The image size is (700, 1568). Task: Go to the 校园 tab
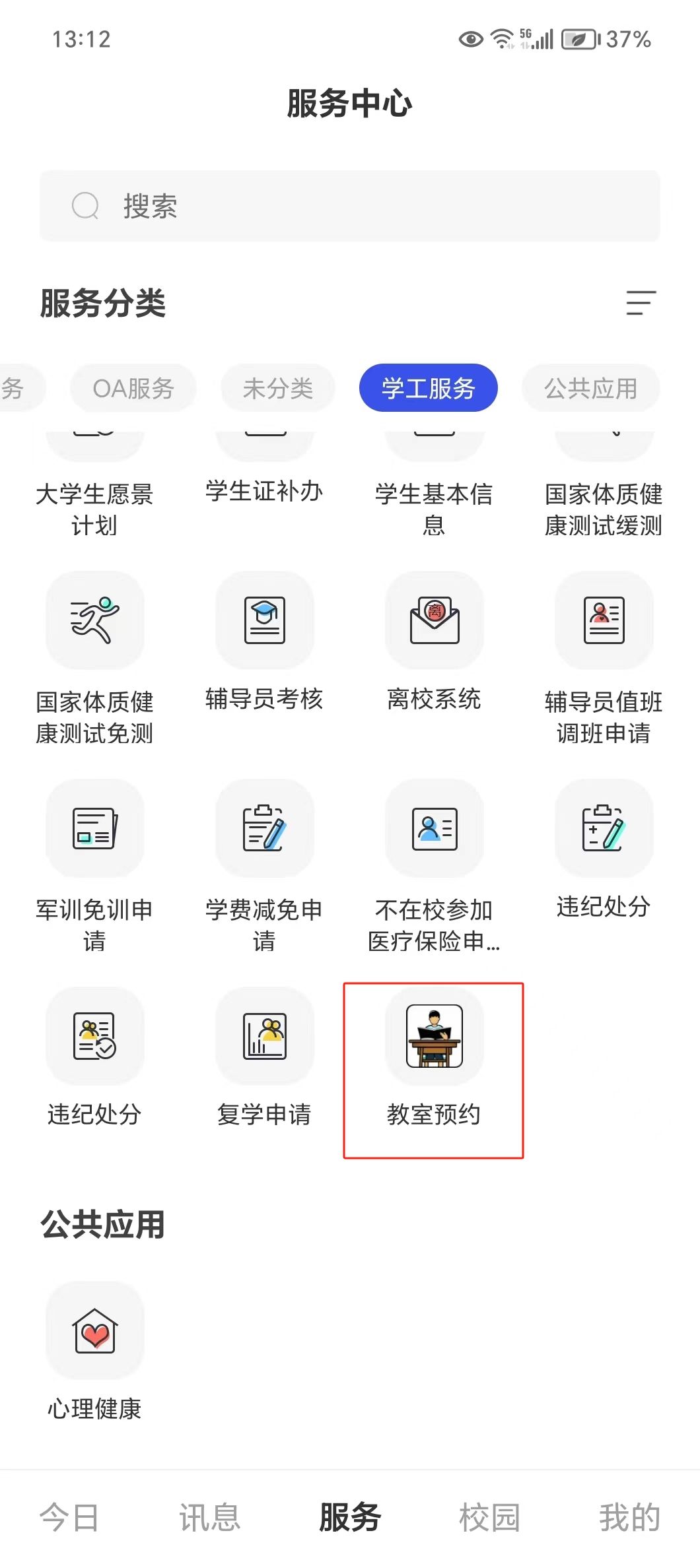coord(489,1517)
